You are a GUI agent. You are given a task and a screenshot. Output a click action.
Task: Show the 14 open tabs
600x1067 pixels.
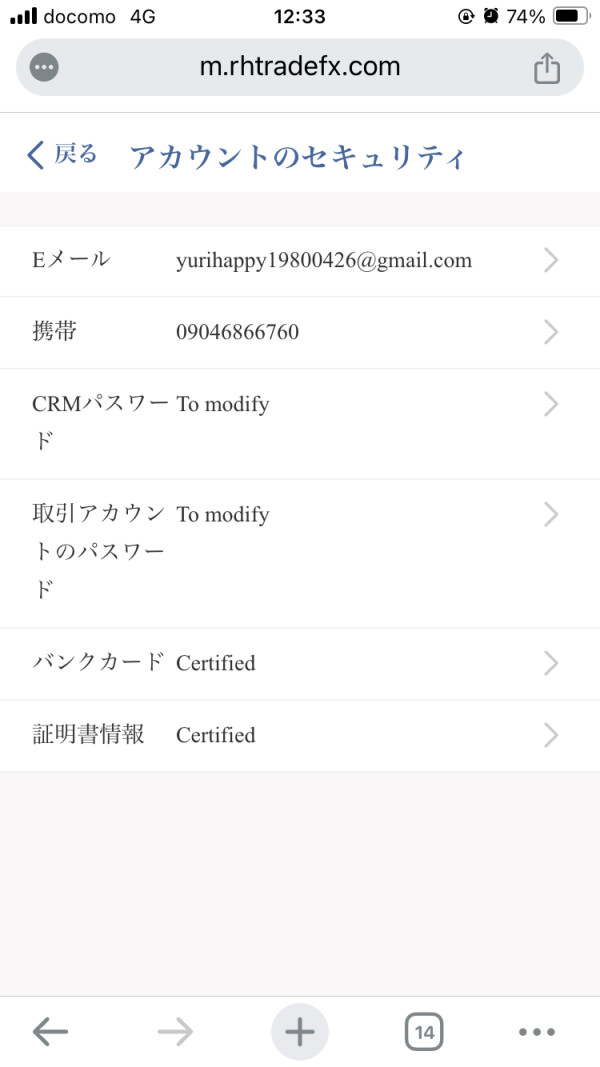pyautogui.click(x=424, y=1031)
